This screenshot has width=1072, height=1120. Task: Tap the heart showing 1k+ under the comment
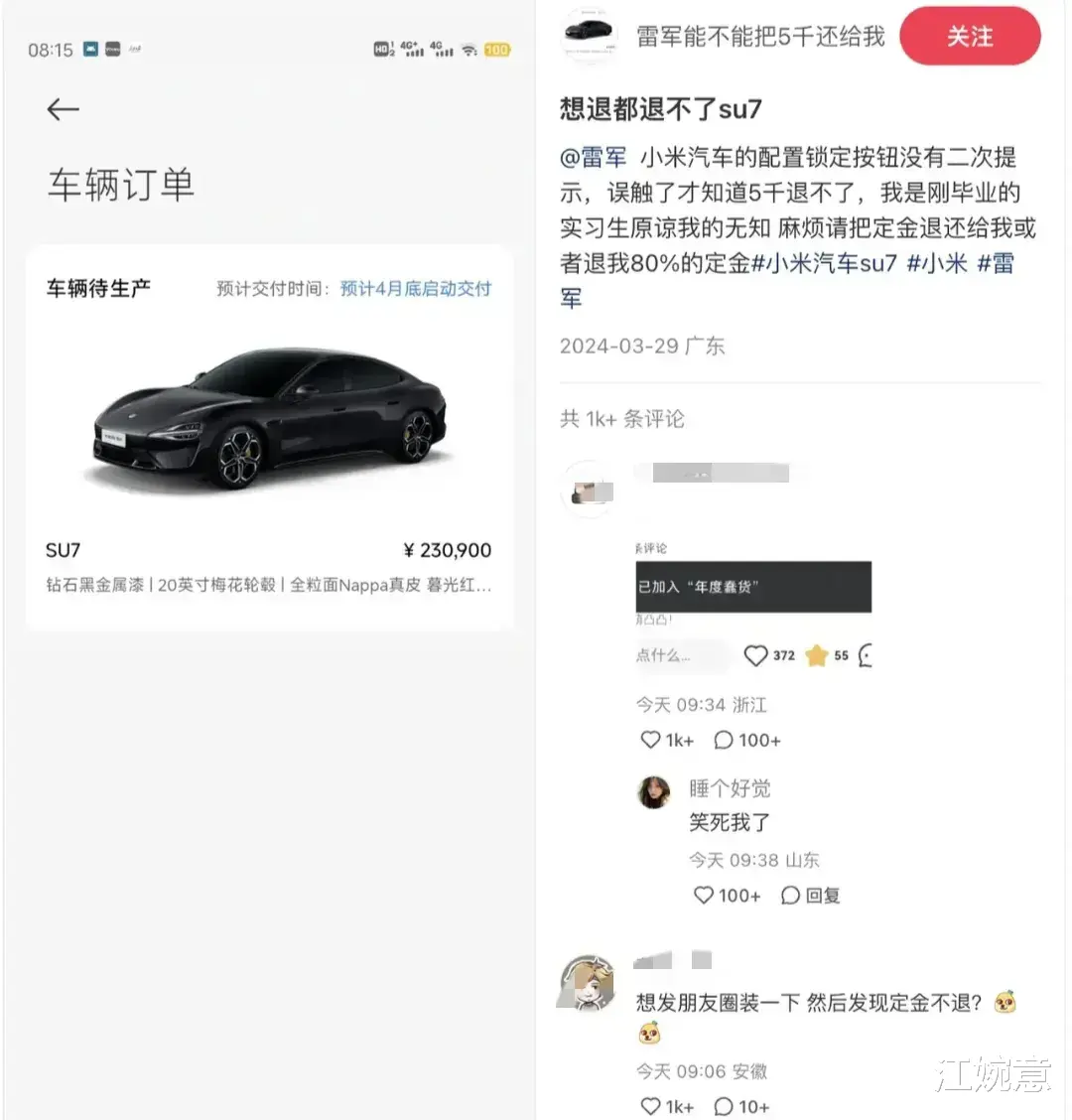pyautogui.click(x=650, y=740)
